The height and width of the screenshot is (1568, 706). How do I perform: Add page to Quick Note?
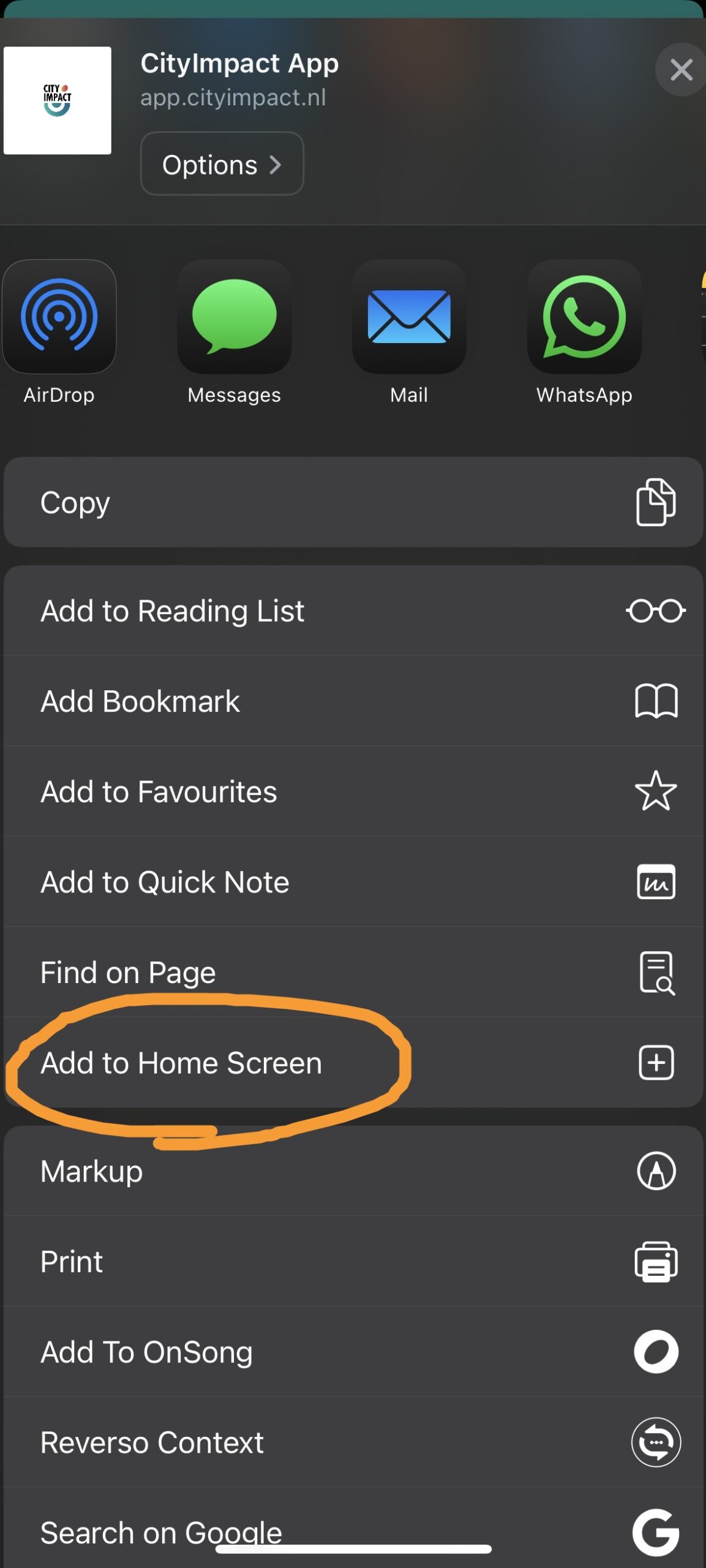[353, 881]
